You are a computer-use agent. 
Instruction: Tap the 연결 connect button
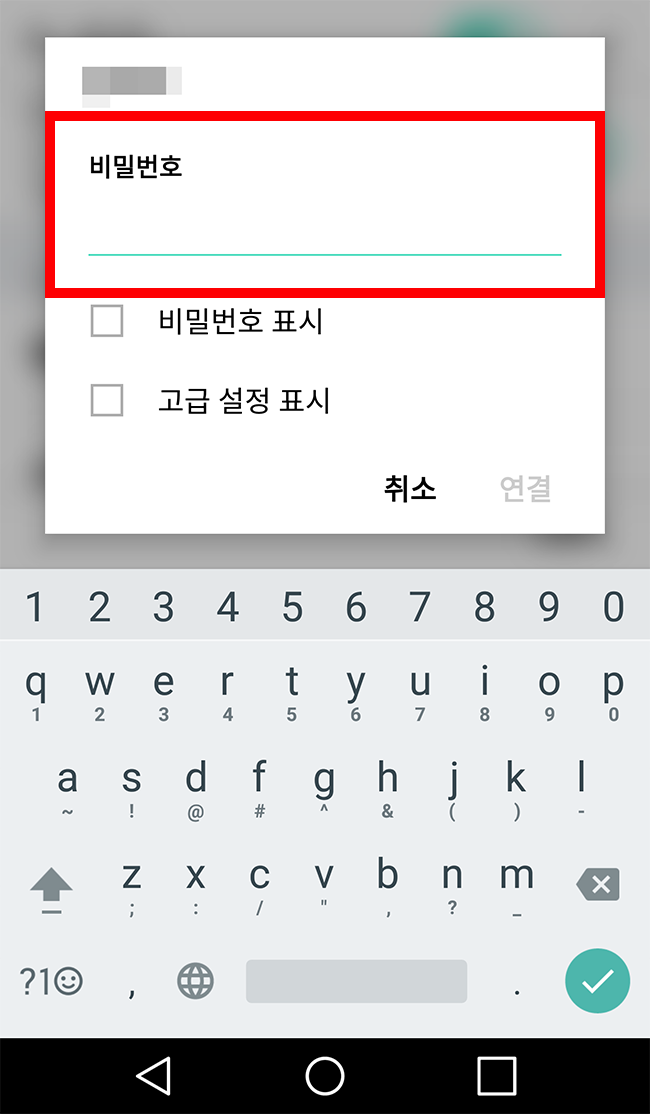click(526, 489)
